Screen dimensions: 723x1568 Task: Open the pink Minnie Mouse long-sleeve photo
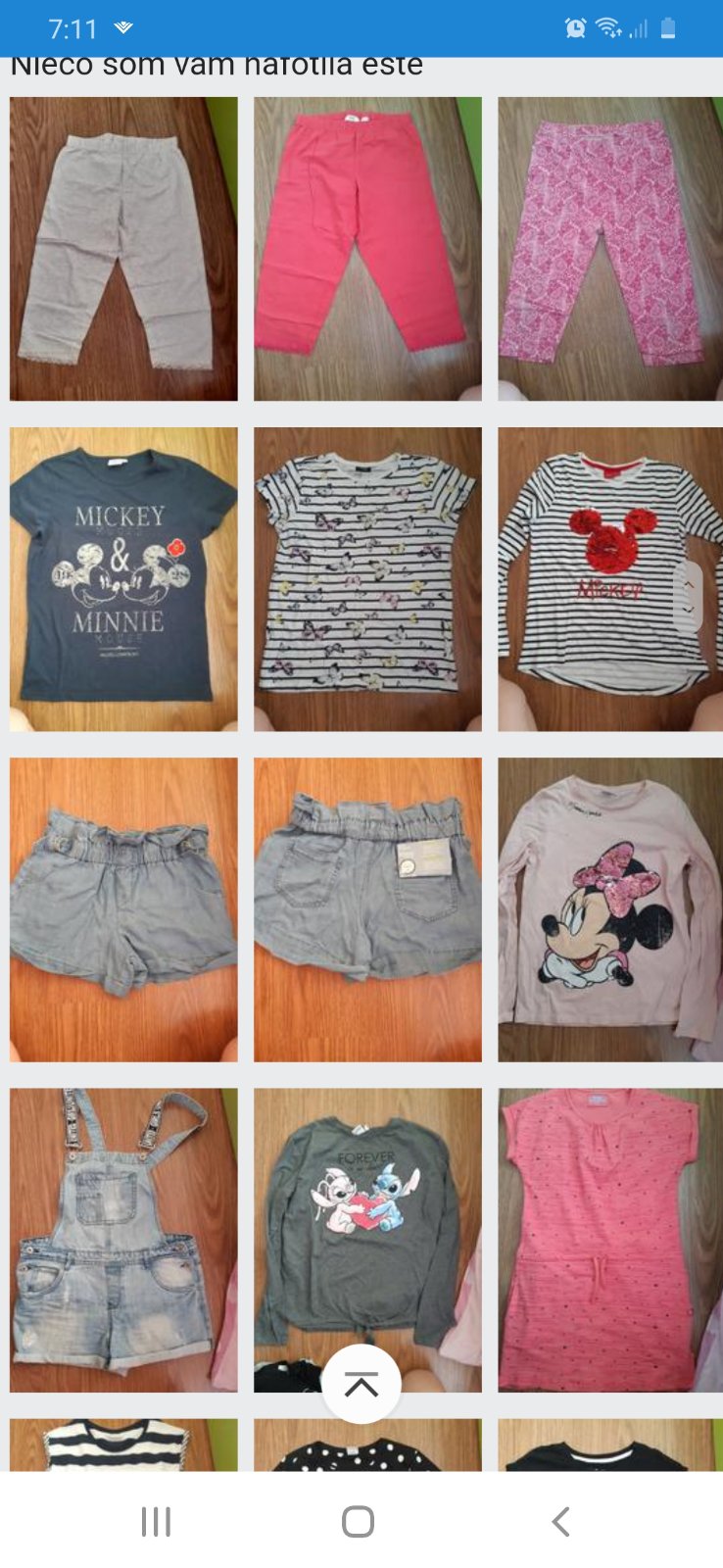(609, 908)
